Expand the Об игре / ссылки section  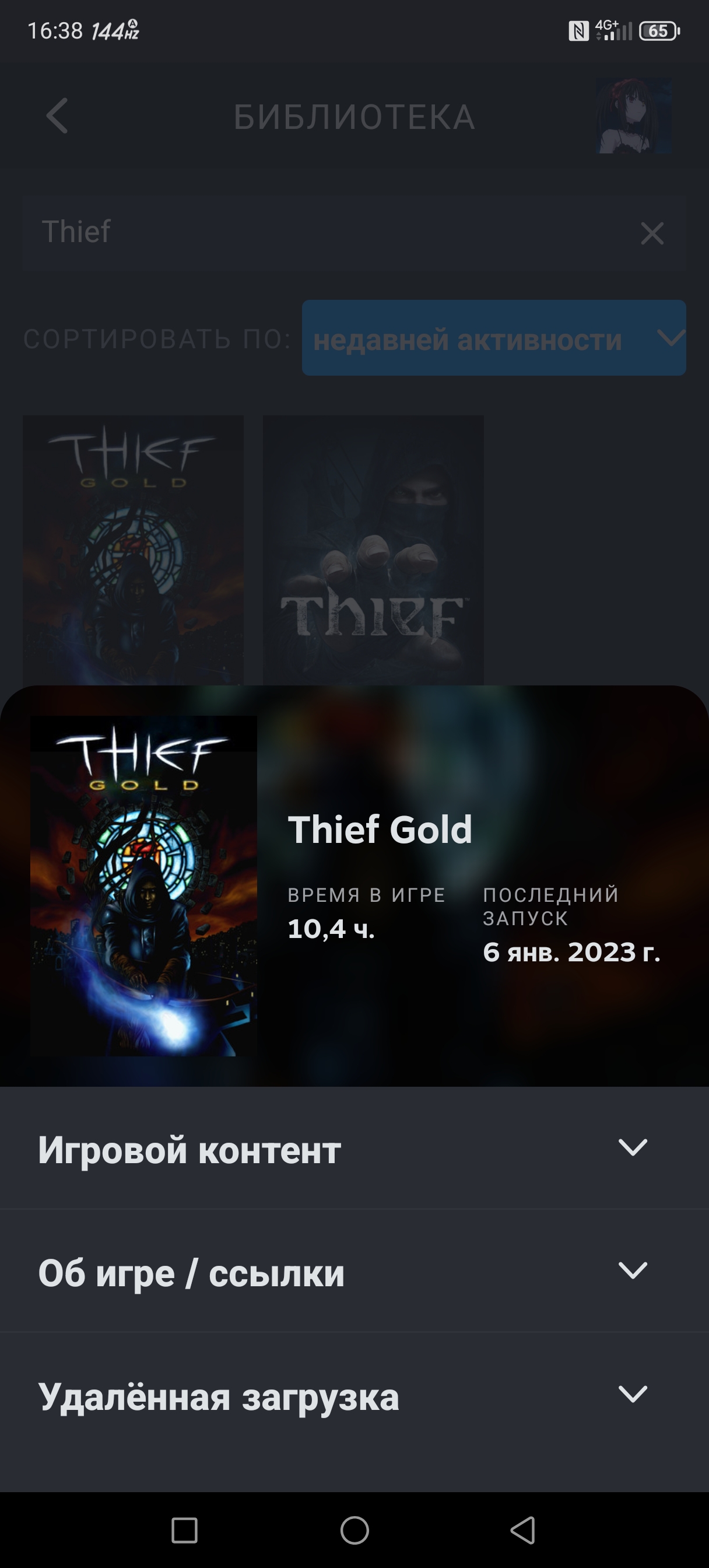pyautogui.click(x=354, y=1272)
